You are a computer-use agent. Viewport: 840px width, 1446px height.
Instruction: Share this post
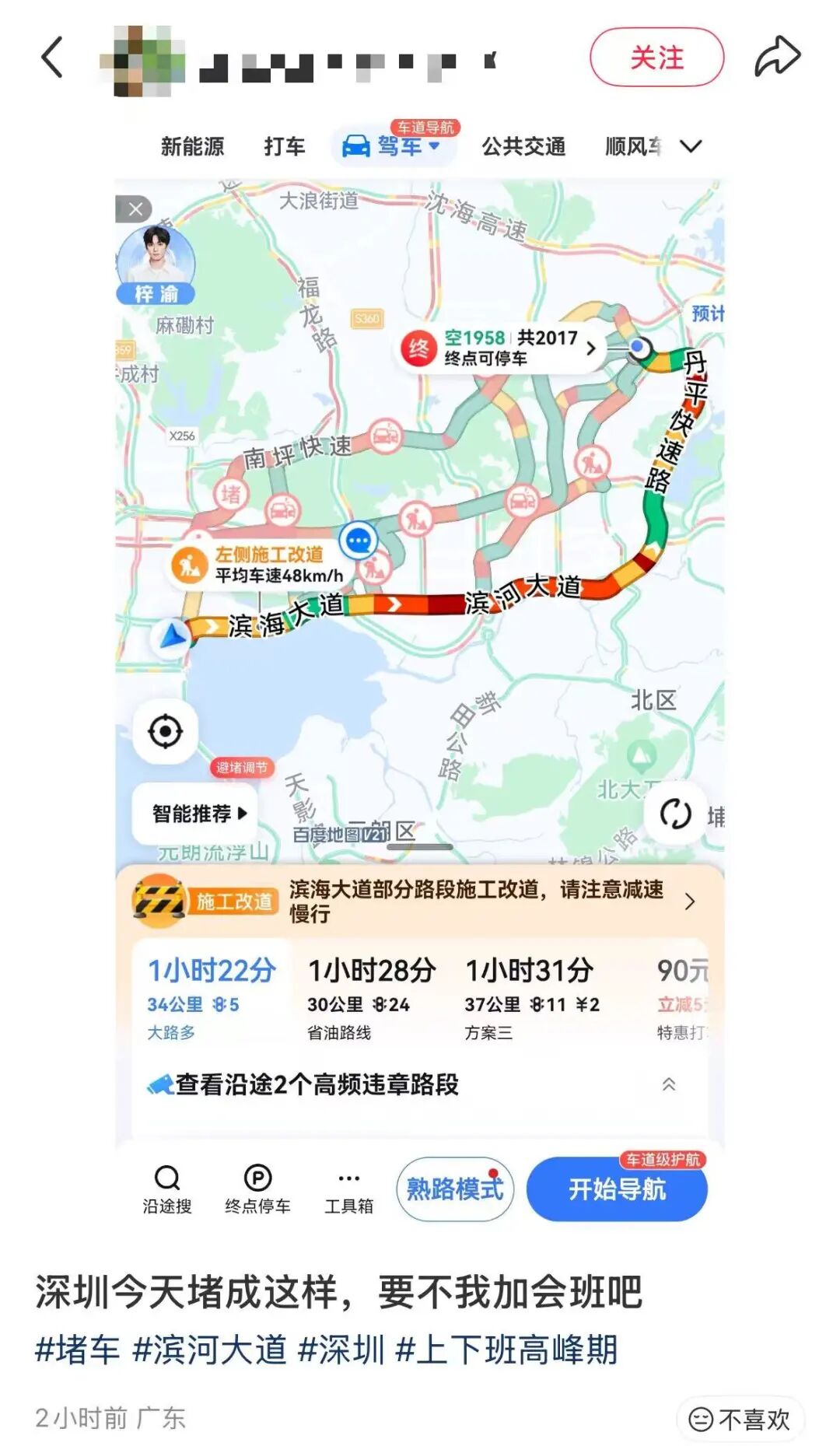pyautogui.click(x=777, y=58)
